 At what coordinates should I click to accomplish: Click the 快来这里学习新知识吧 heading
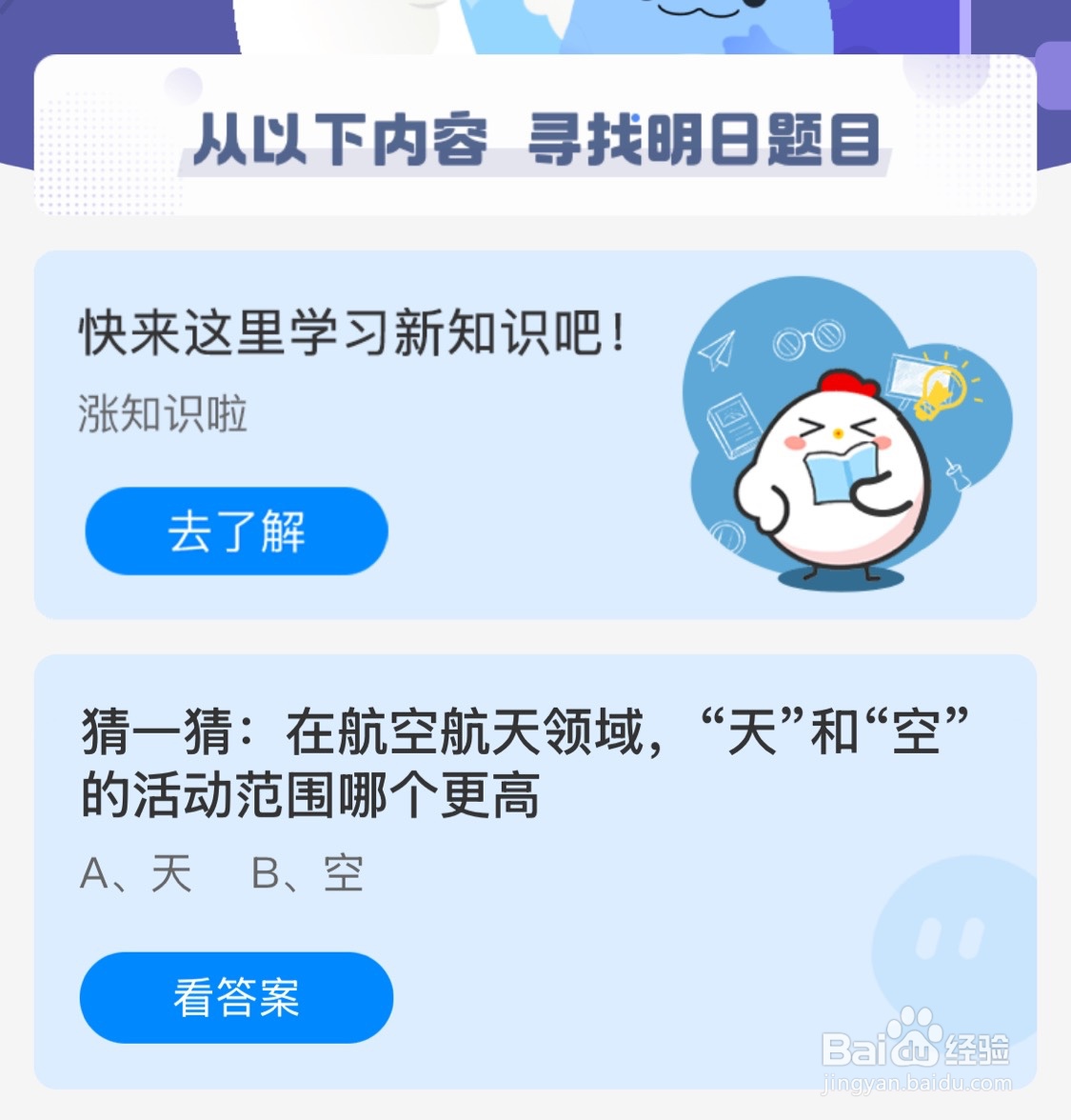click(x=347, y=333)
